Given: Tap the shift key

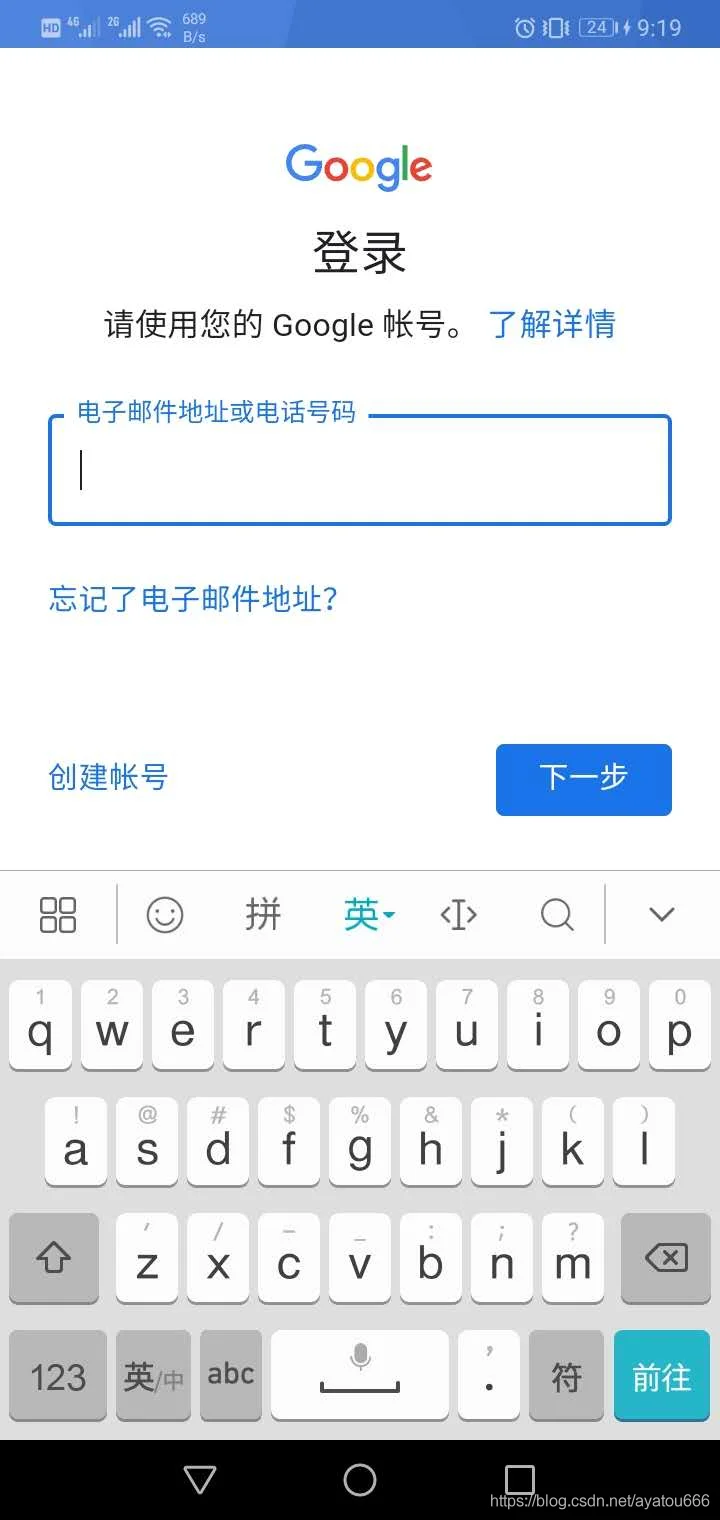Looking at the screenshot, I should coord(54,1258).
